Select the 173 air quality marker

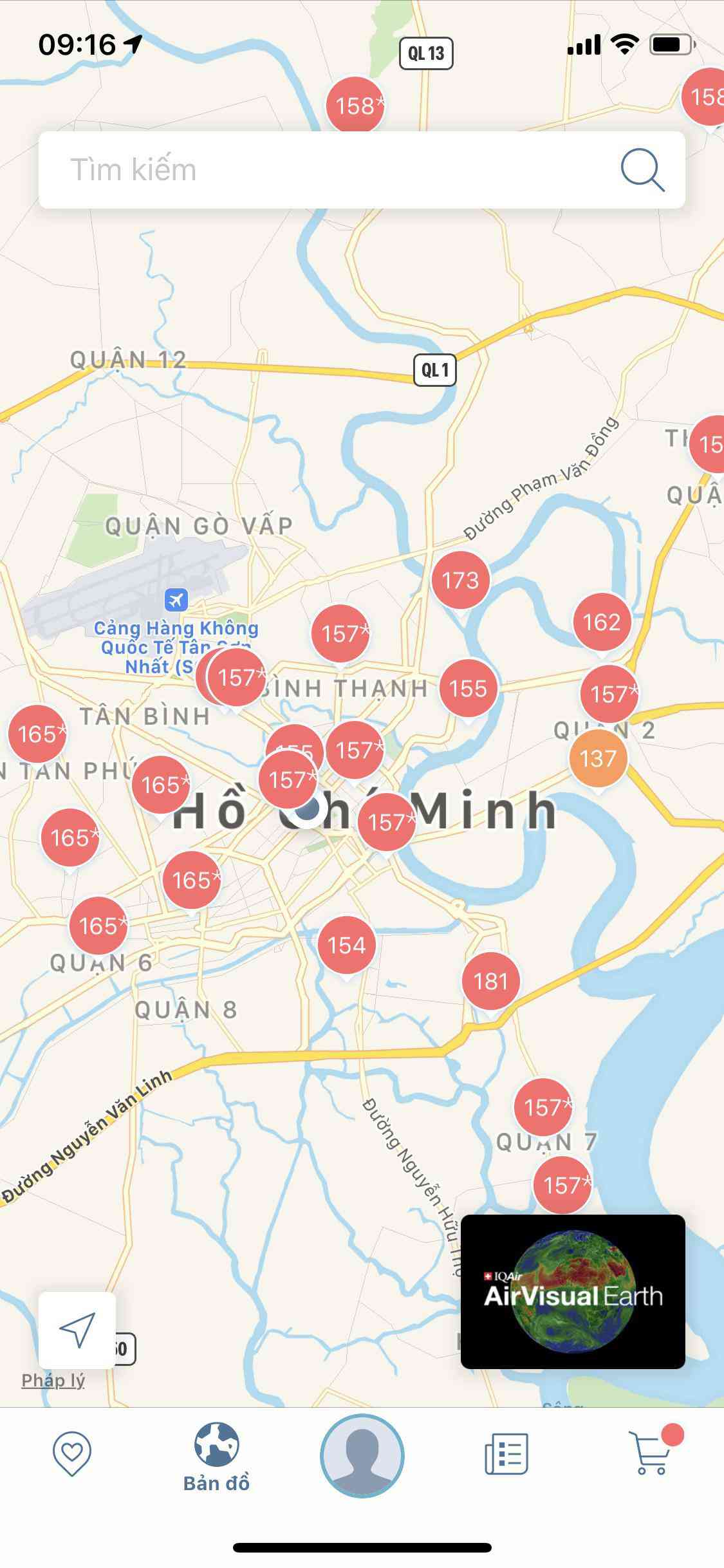460,581
